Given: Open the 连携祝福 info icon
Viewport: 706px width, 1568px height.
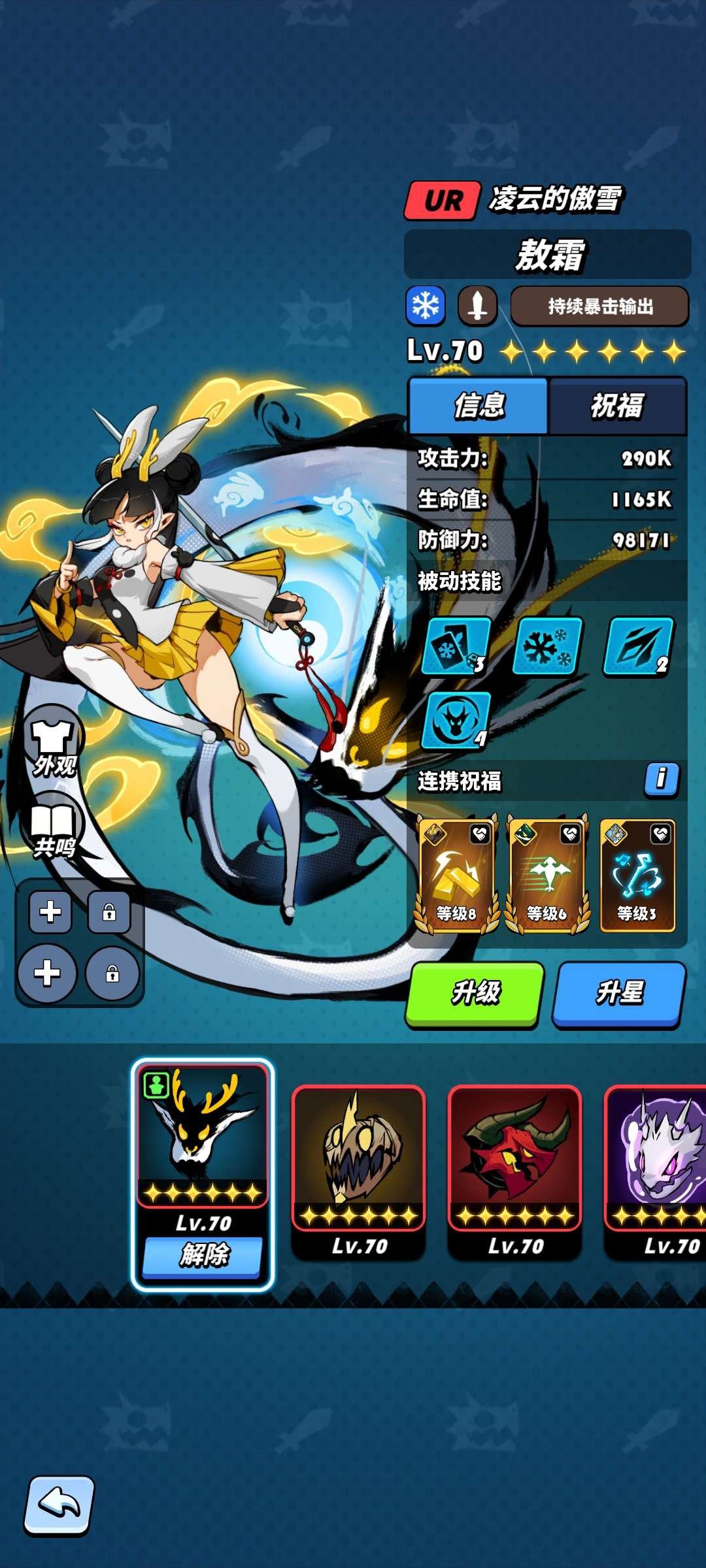Looking at the screenshot, I should click(x=661, y=779).
